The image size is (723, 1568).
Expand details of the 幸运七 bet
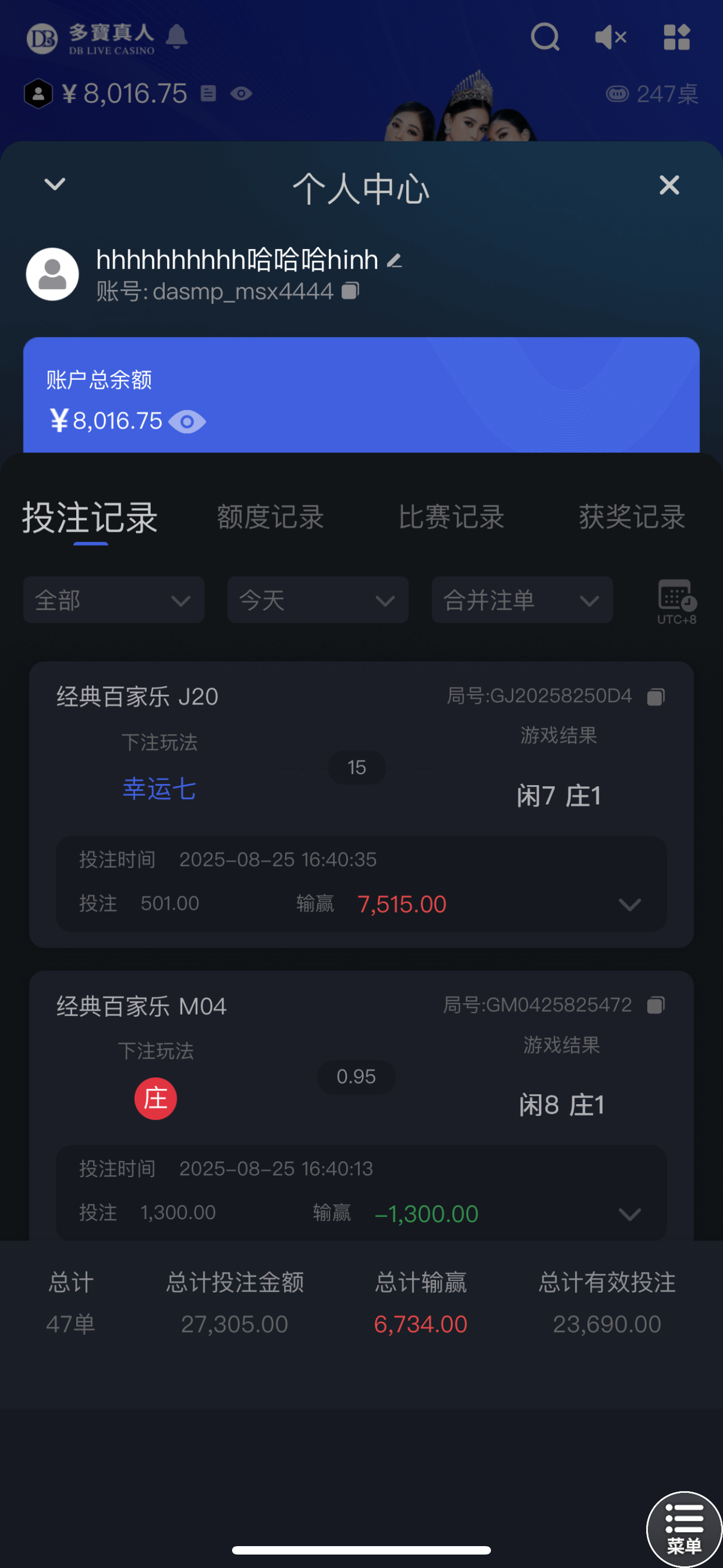click(x=629, y=905)
